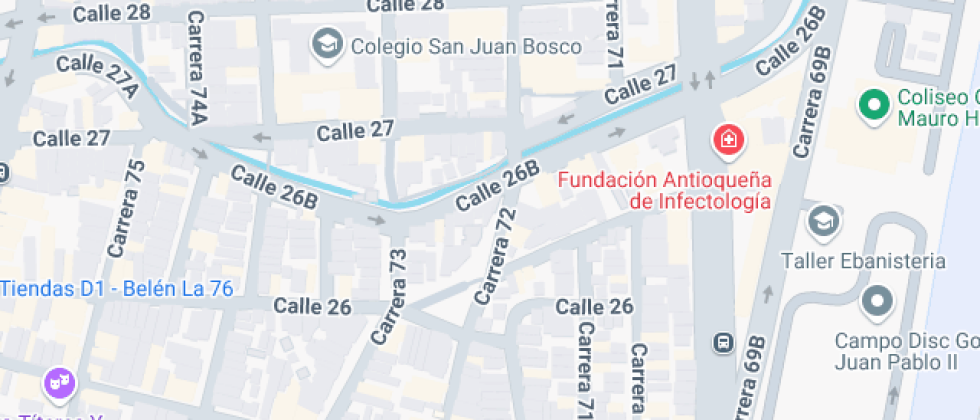This screenshot has height=420, width=980.
Task: Open the Colegio San Juan Bosco school marker
Action: pyautogui.click(x=327, y=44)
